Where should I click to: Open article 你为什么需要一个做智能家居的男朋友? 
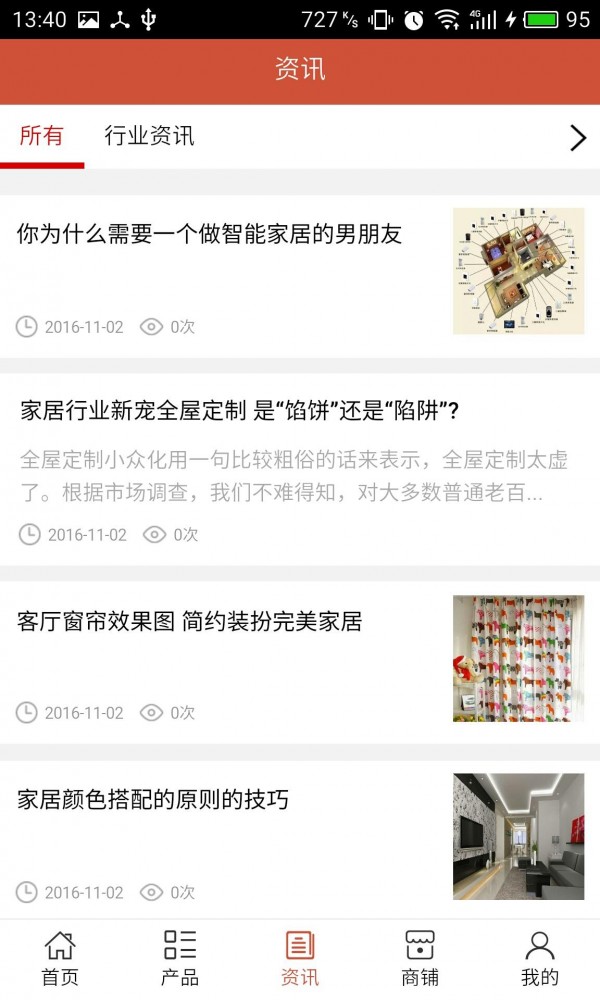pos(210,235)
